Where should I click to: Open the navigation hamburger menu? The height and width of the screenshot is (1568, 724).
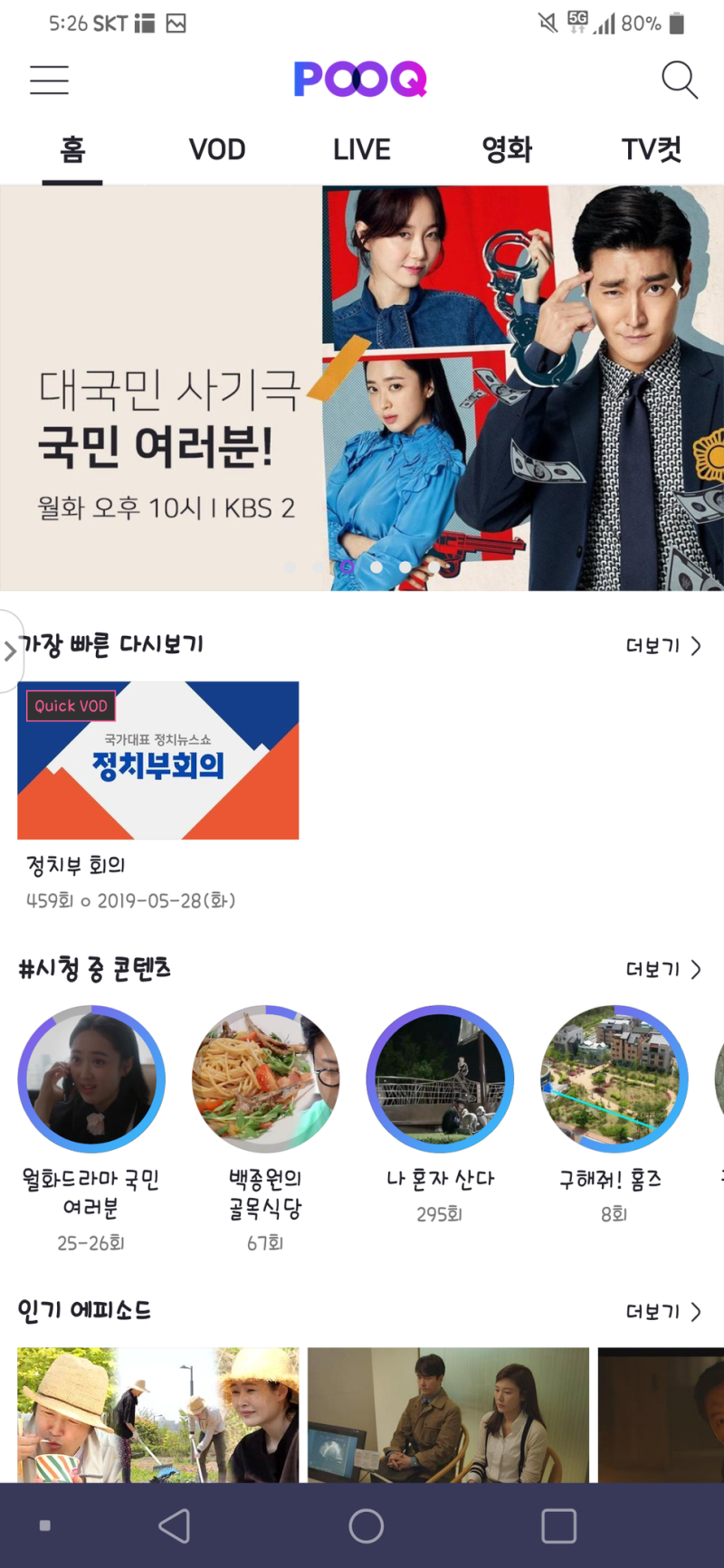[49, 80]
